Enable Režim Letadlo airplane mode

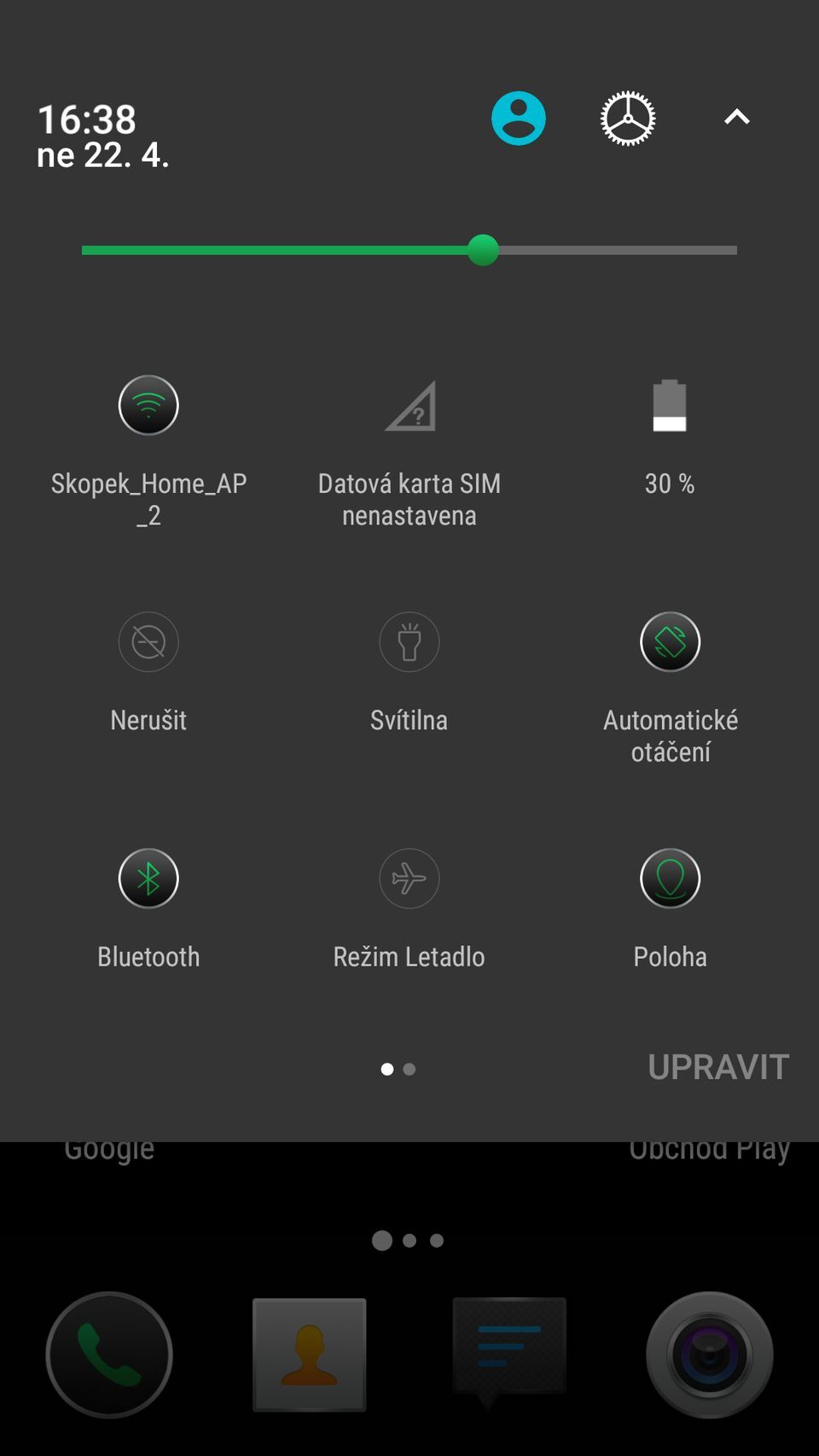click(409, 879)
